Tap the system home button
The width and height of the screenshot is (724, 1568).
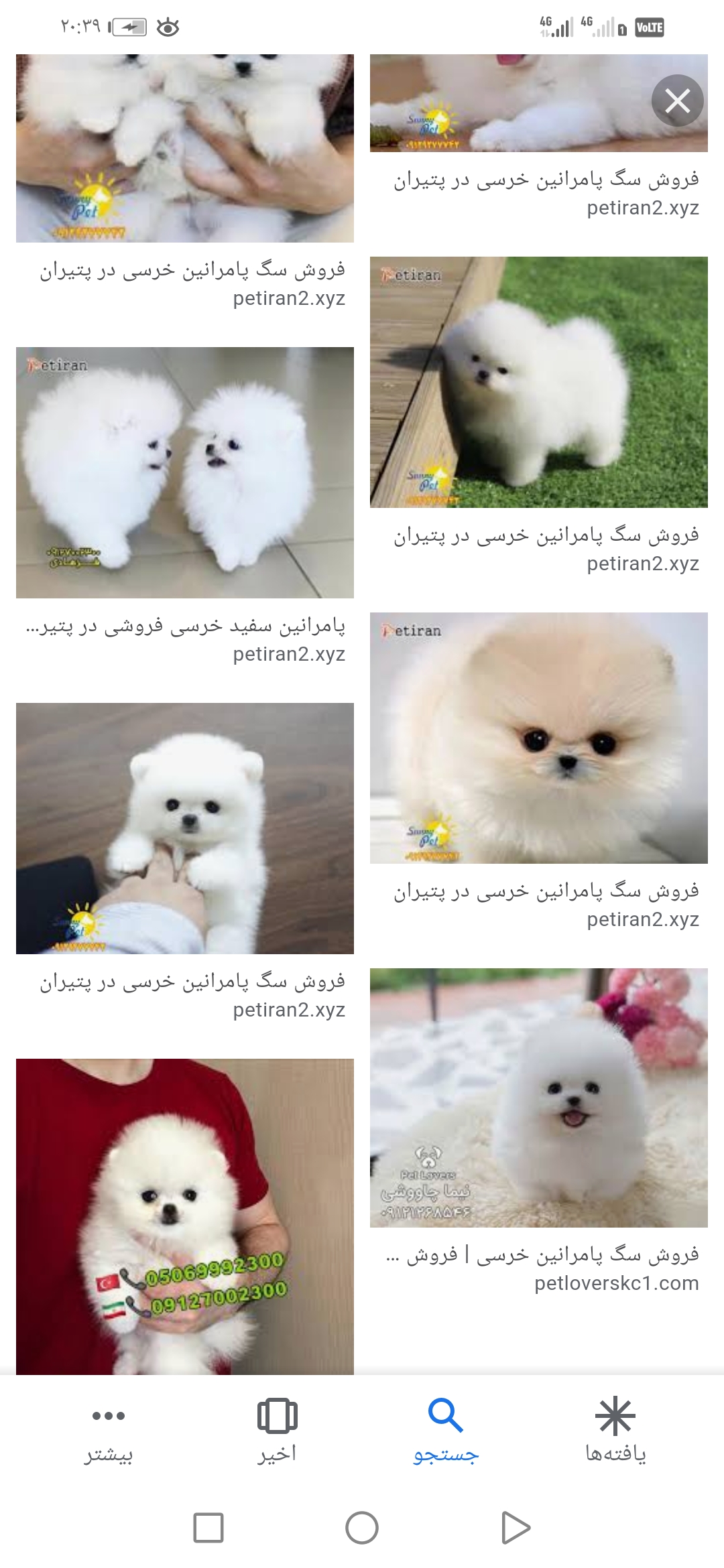tap(362, 1528)
